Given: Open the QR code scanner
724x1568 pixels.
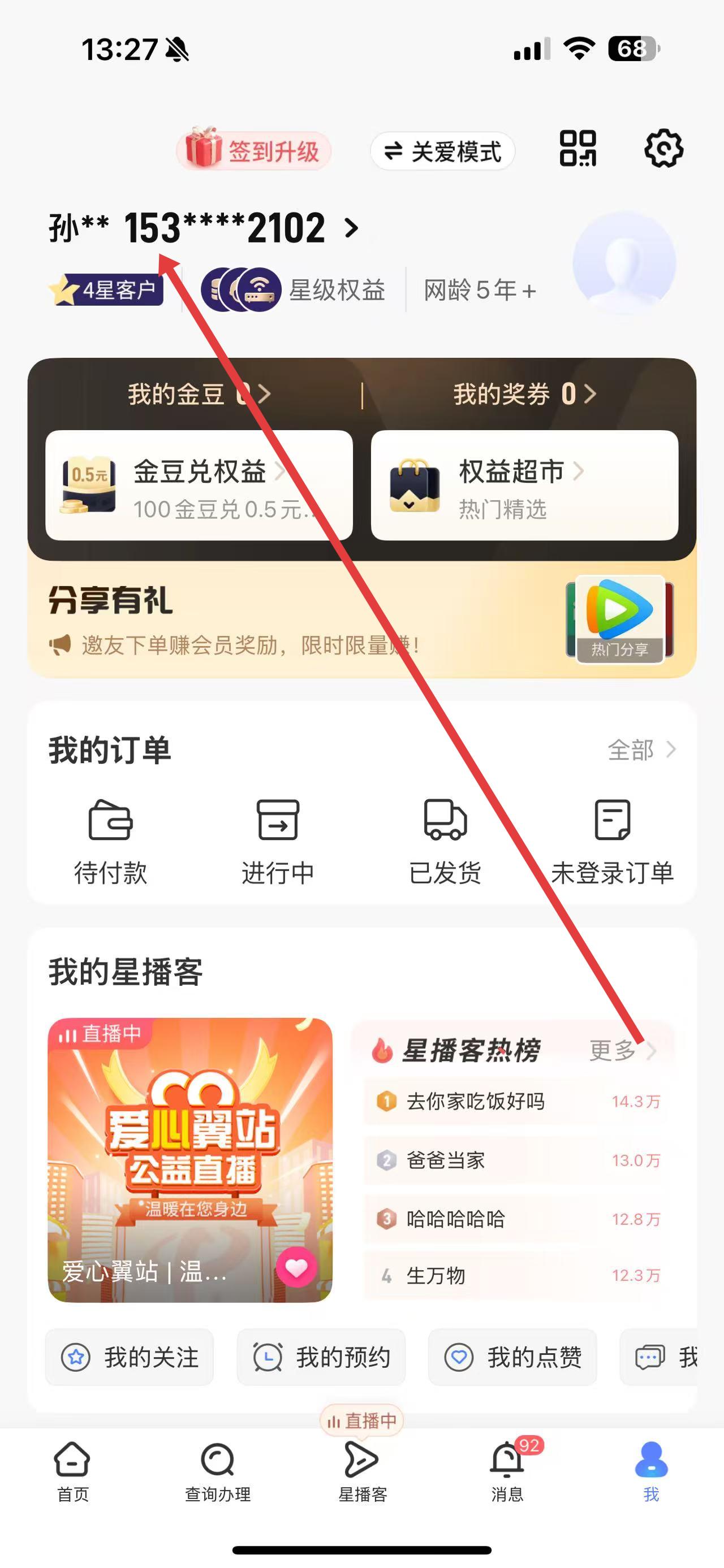Looking at the screenshot, I should tap(578, 149).
